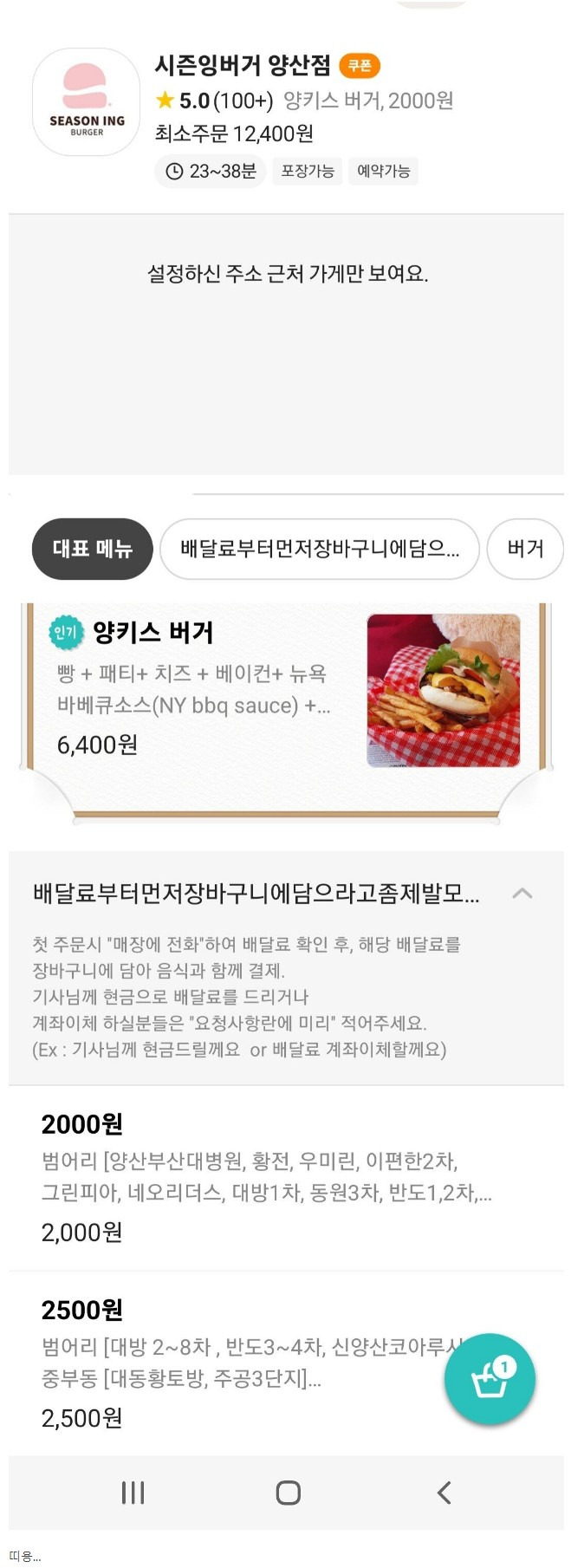Select the 대표 메뉴 category tab

coord(92,549)
